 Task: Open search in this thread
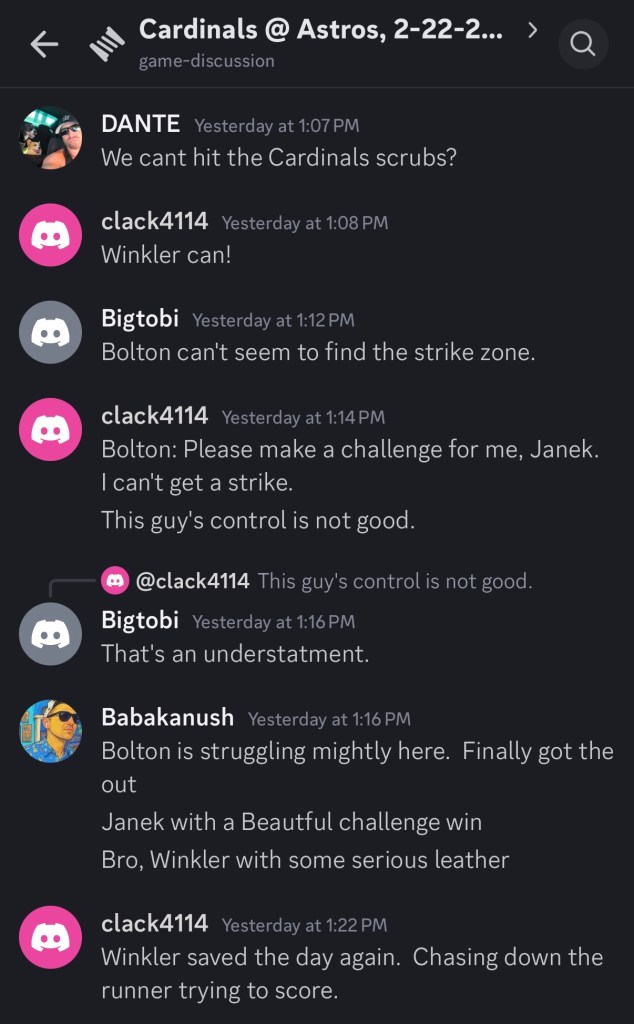click(x=583, y=44)
